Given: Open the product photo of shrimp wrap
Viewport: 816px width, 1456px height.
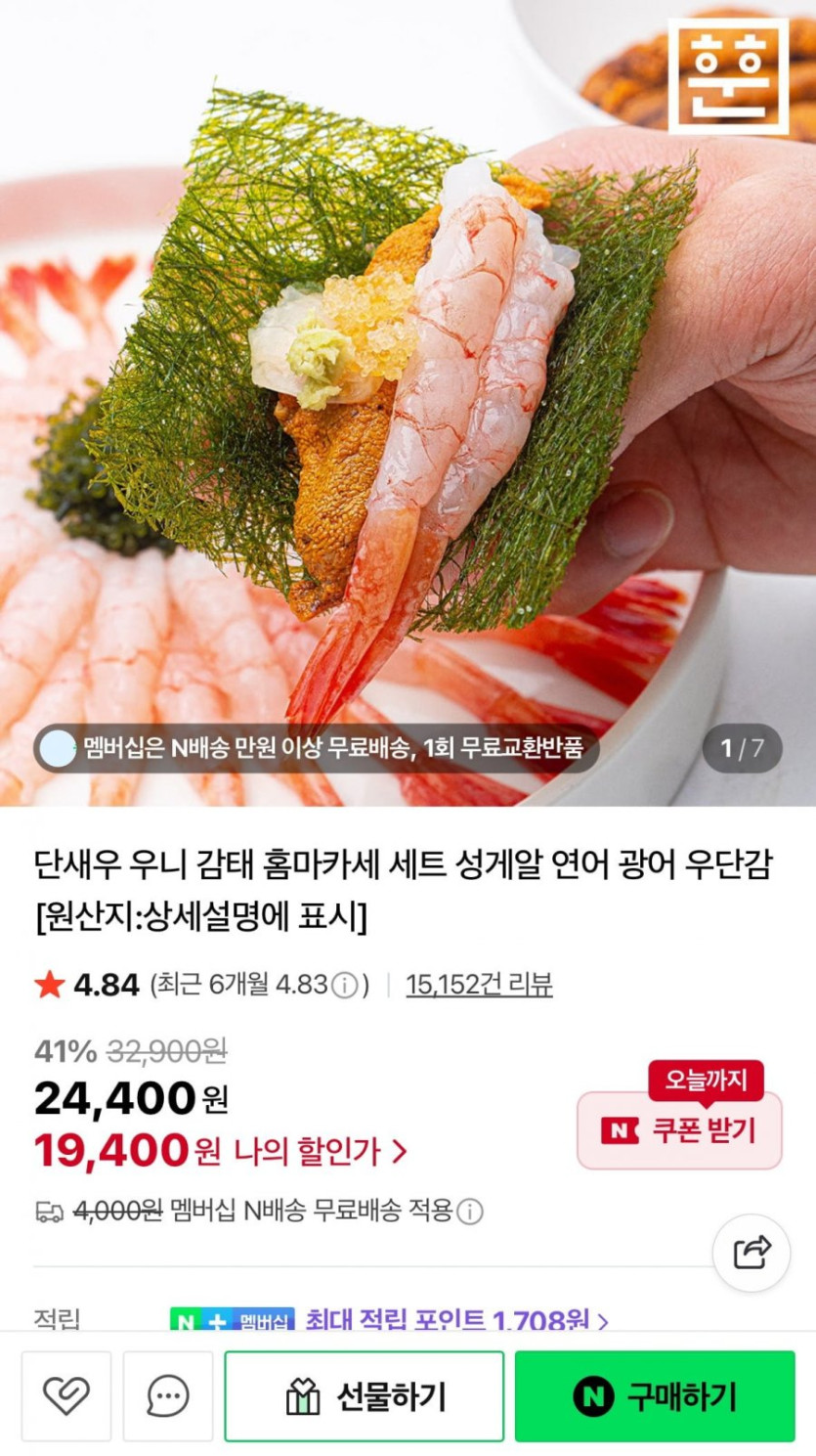Looking at the screenshot, I should point(408,391).
